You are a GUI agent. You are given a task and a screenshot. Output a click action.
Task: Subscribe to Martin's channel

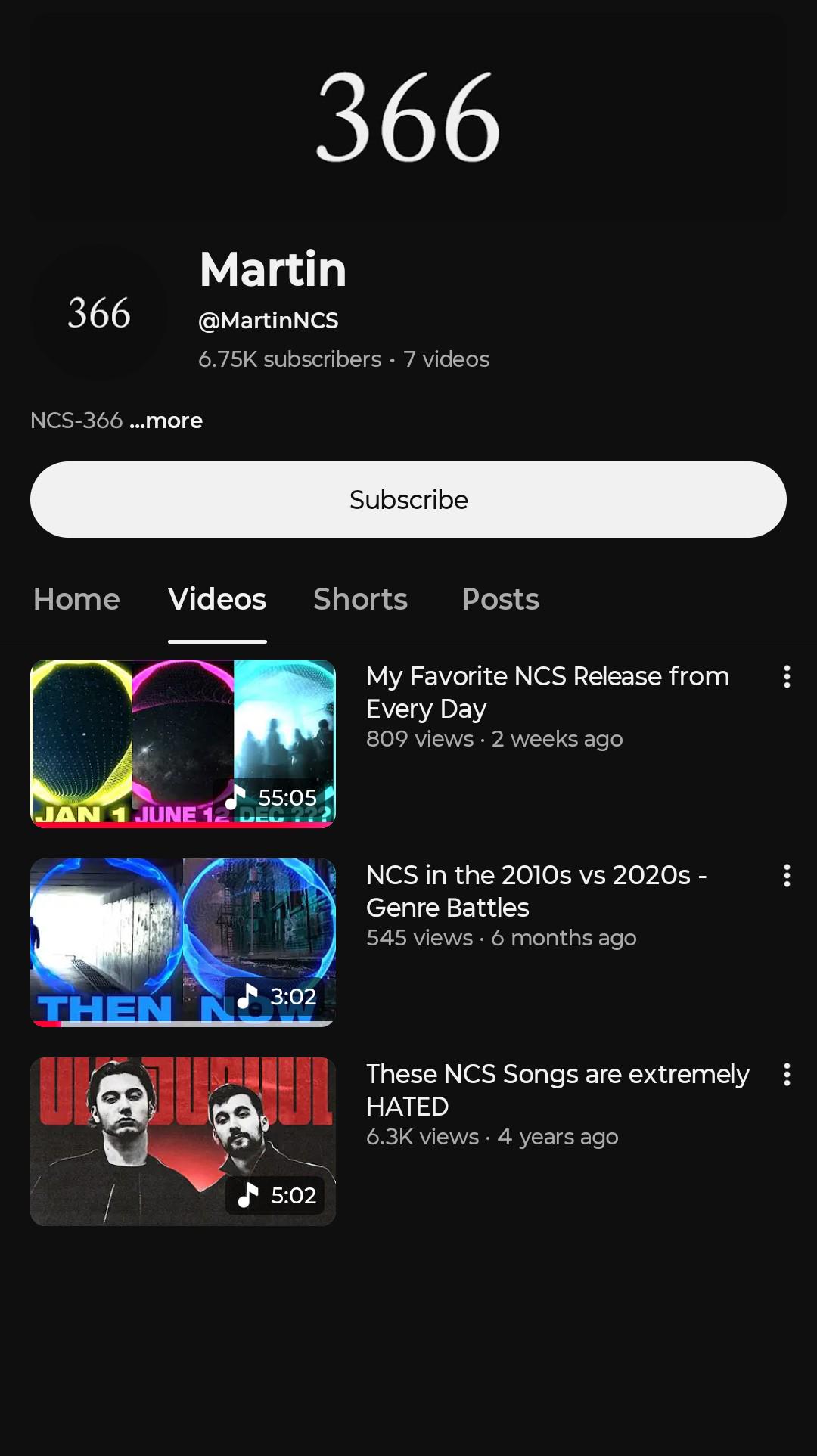(408, 499)
